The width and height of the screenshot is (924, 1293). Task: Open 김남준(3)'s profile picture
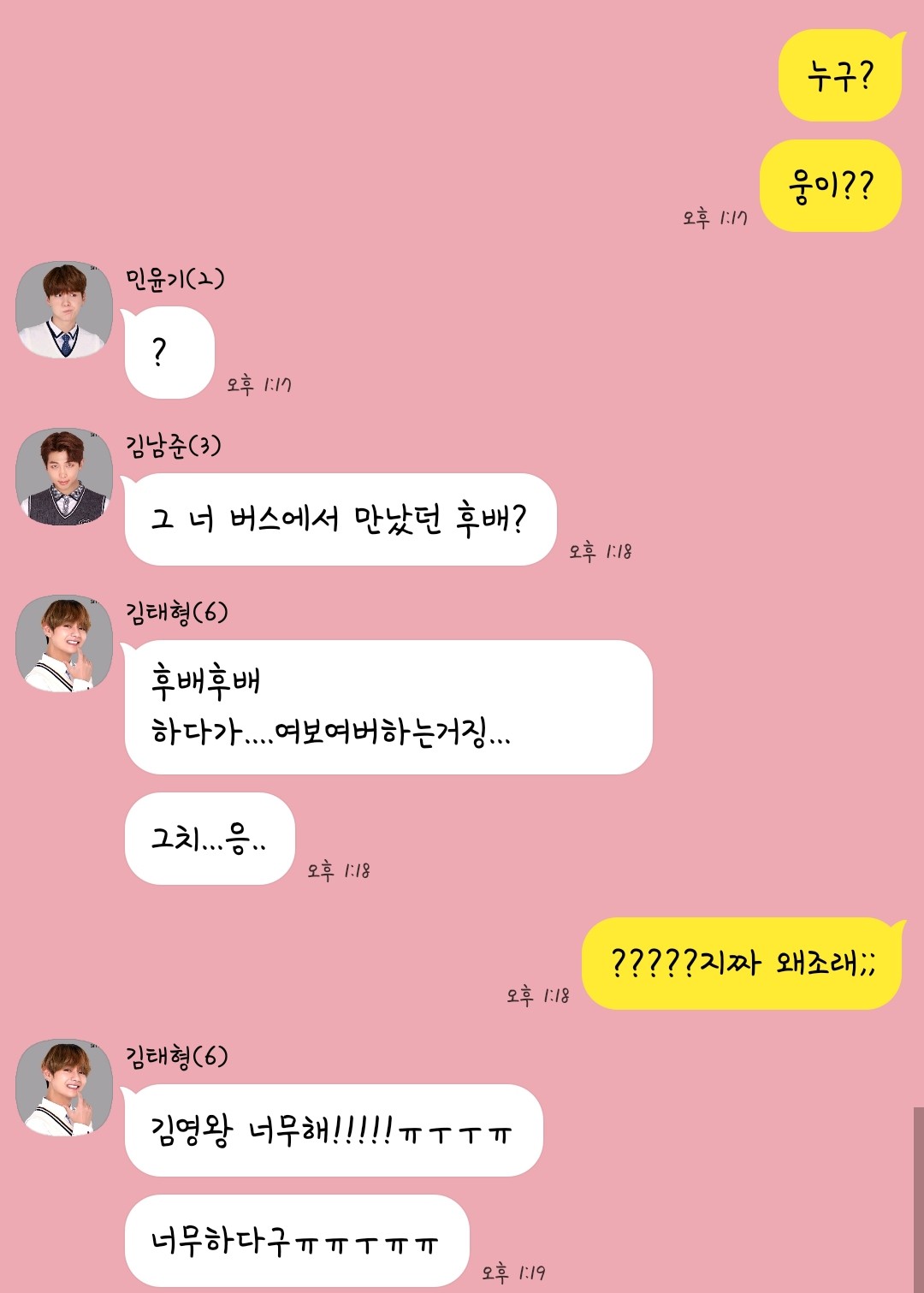[64, 477]
